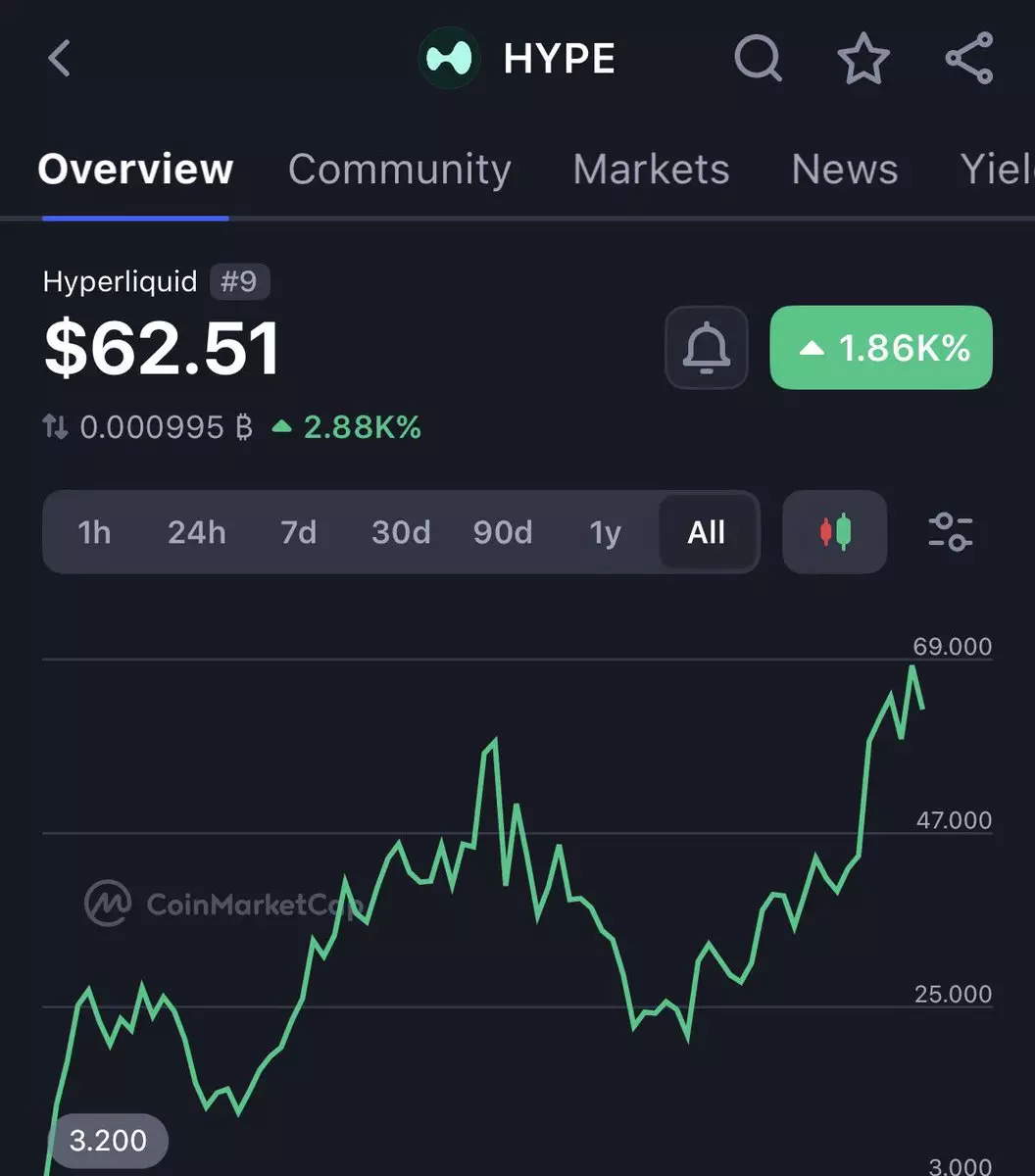Select the 1h chart range
1035x1176 pixels.
[94, 532]
